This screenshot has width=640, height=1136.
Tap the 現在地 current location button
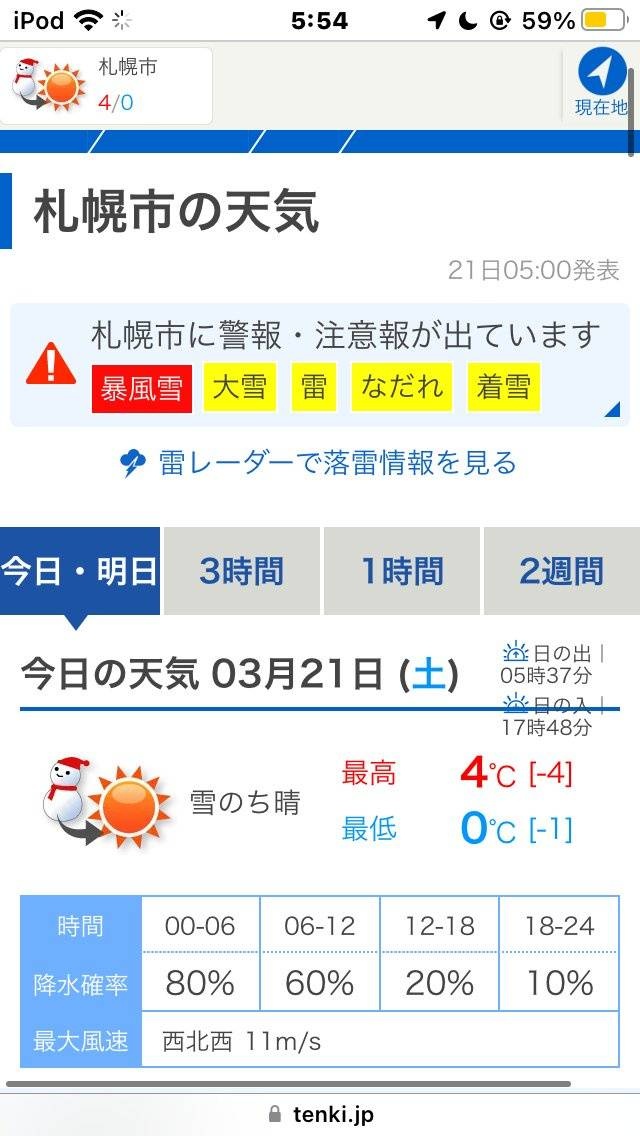click(x=601, y=84)
